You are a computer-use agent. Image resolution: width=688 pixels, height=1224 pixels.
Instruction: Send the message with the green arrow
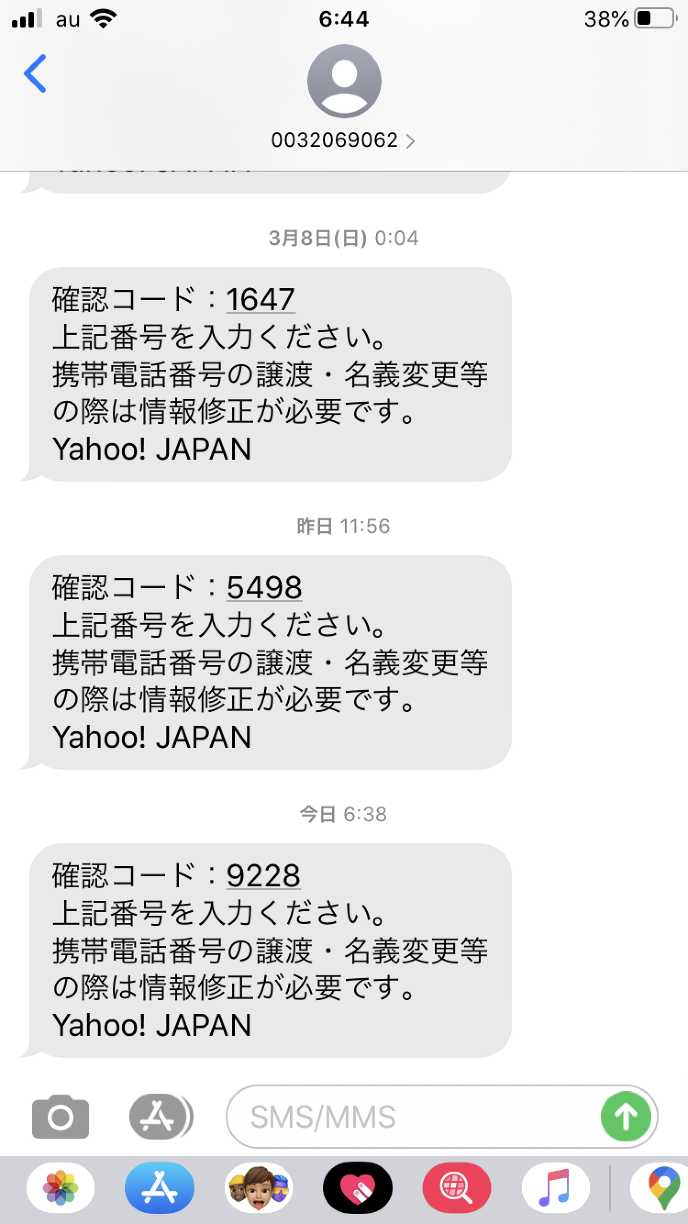pos(626,1116)
